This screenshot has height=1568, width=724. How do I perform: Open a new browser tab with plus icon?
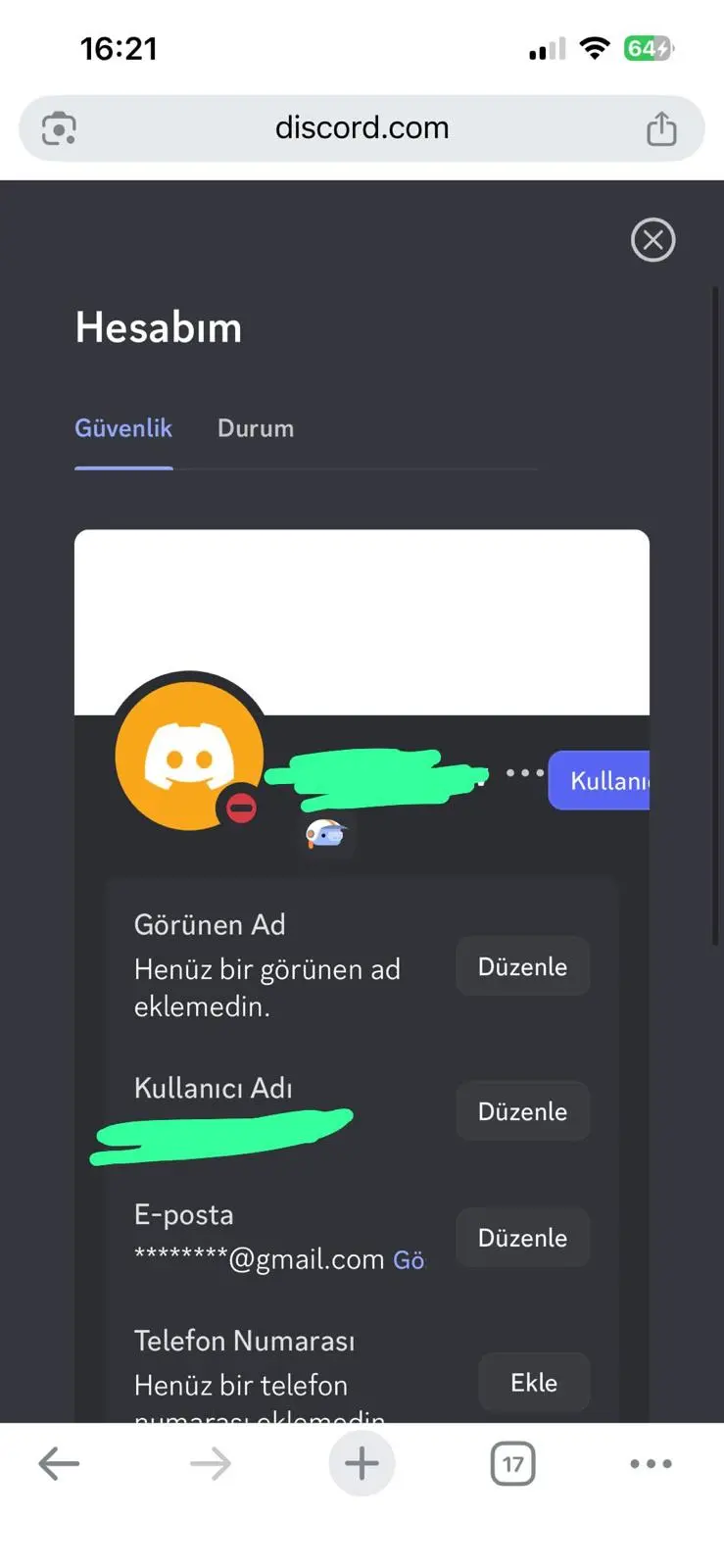pos(362,1463)
